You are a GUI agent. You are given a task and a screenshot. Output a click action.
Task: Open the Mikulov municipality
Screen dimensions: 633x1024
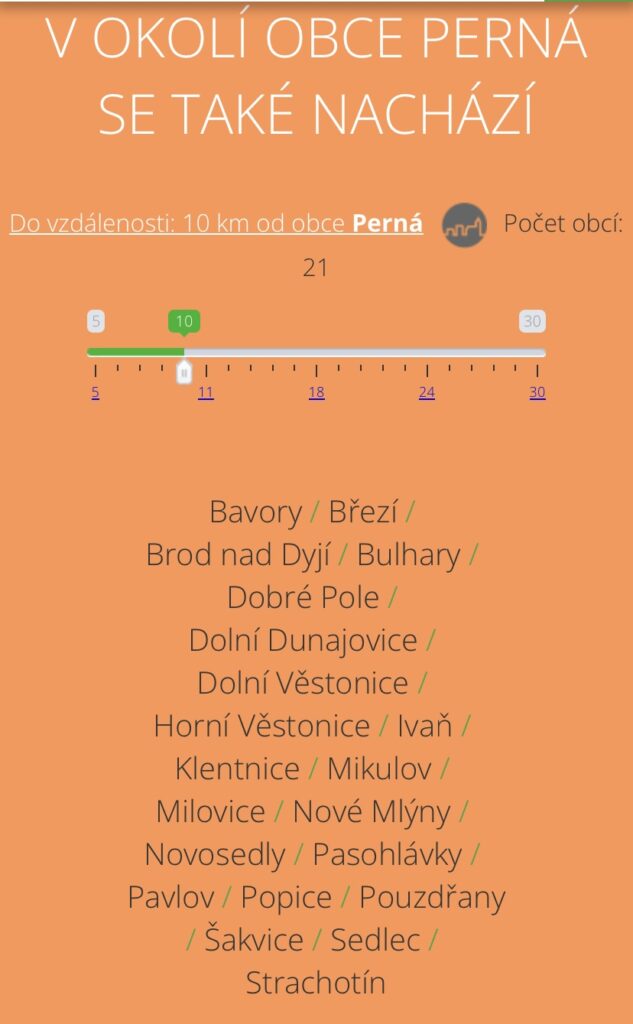pos(380,769)
